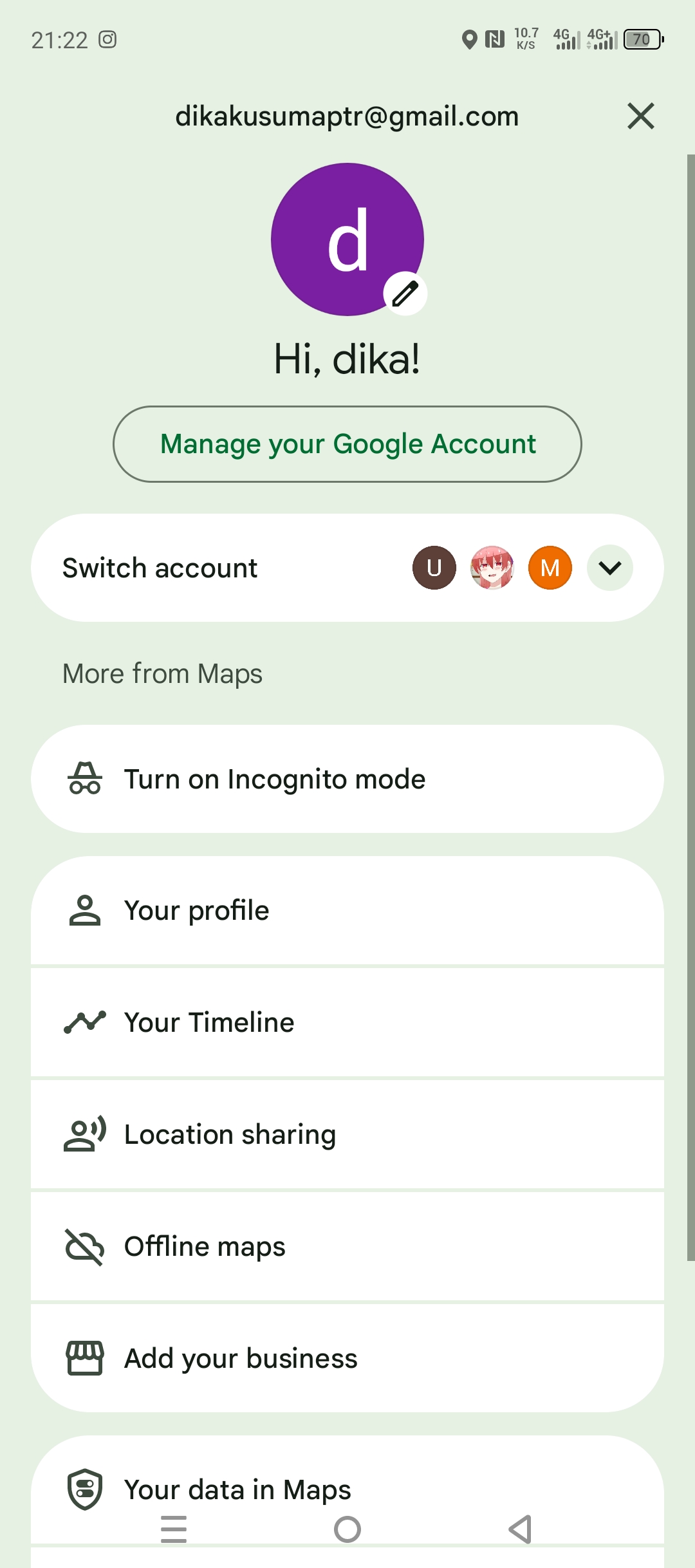Edit the profile picture
This screenshot has width=695, height=1568.
405,294
